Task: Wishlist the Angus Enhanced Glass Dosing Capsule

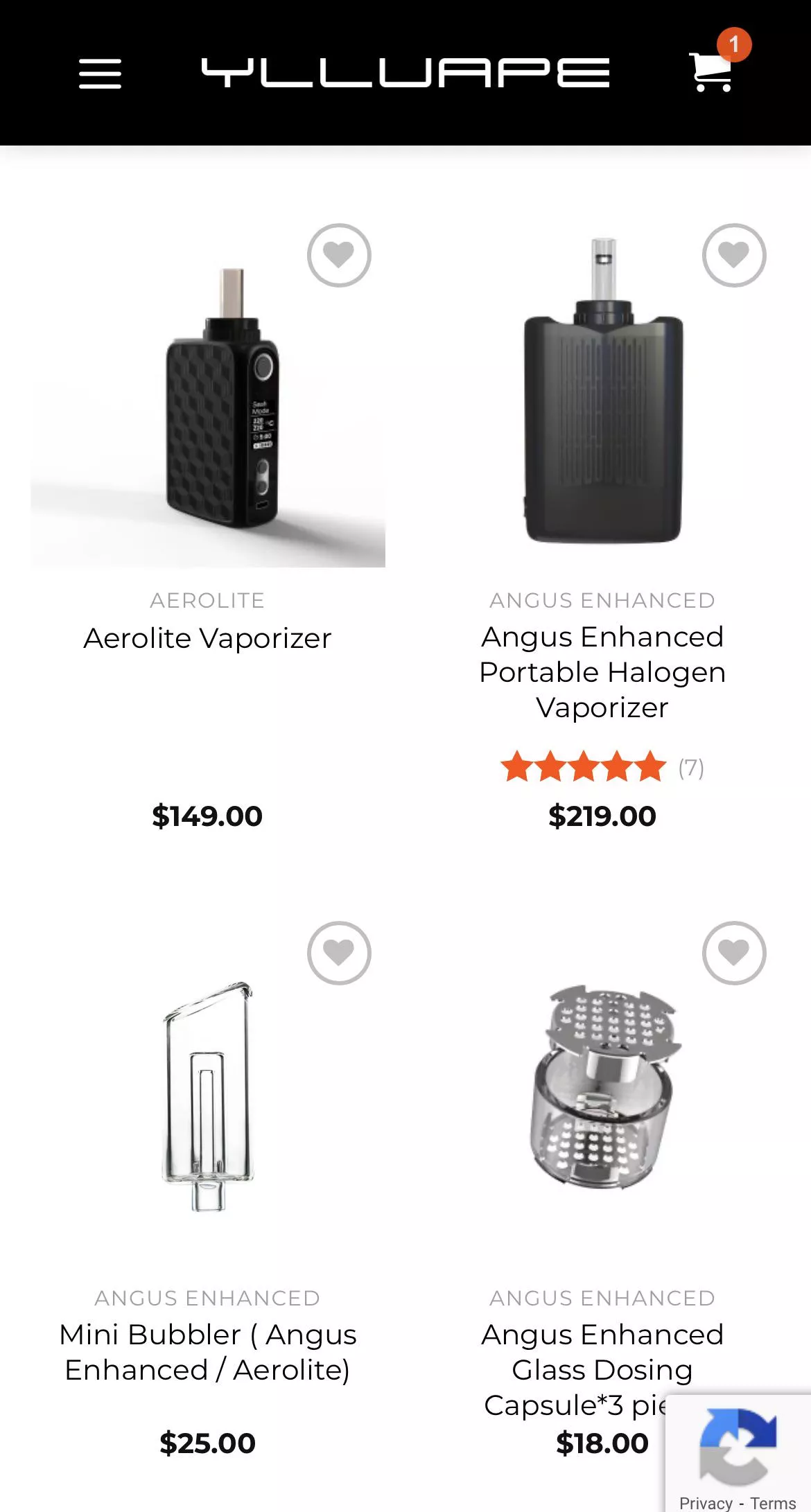Action: [x=734, y=953]
